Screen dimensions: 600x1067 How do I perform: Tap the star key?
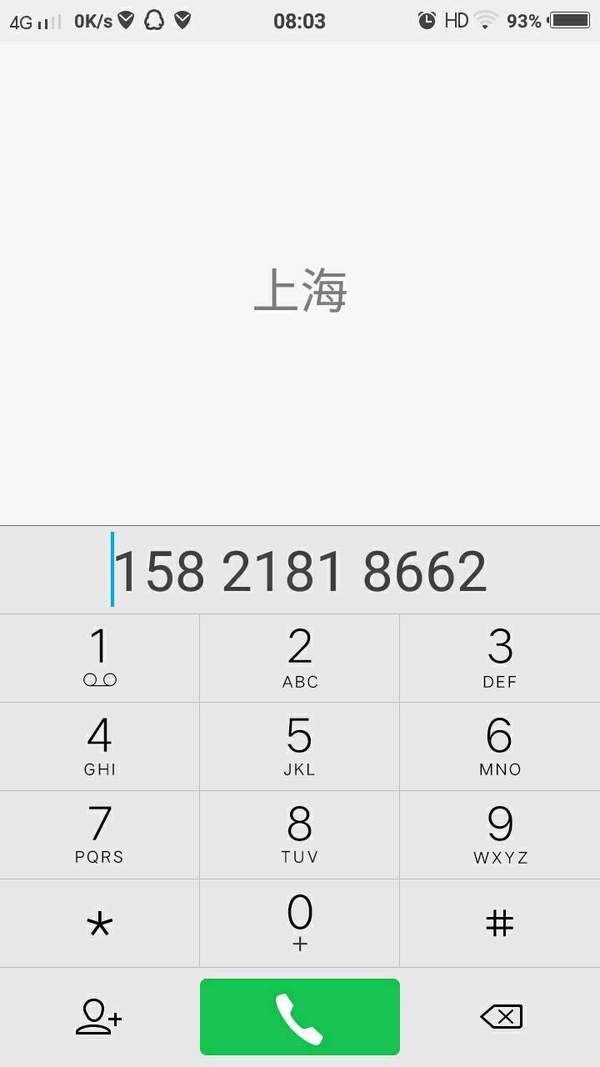(x=99, y=923)
